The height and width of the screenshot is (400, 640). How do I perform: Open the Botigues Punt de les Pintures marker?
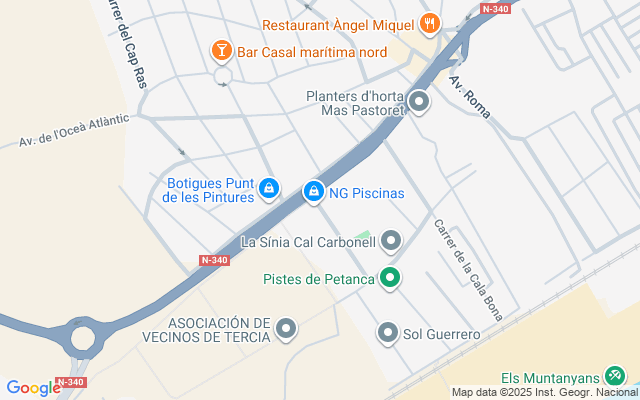coord(268,187)
